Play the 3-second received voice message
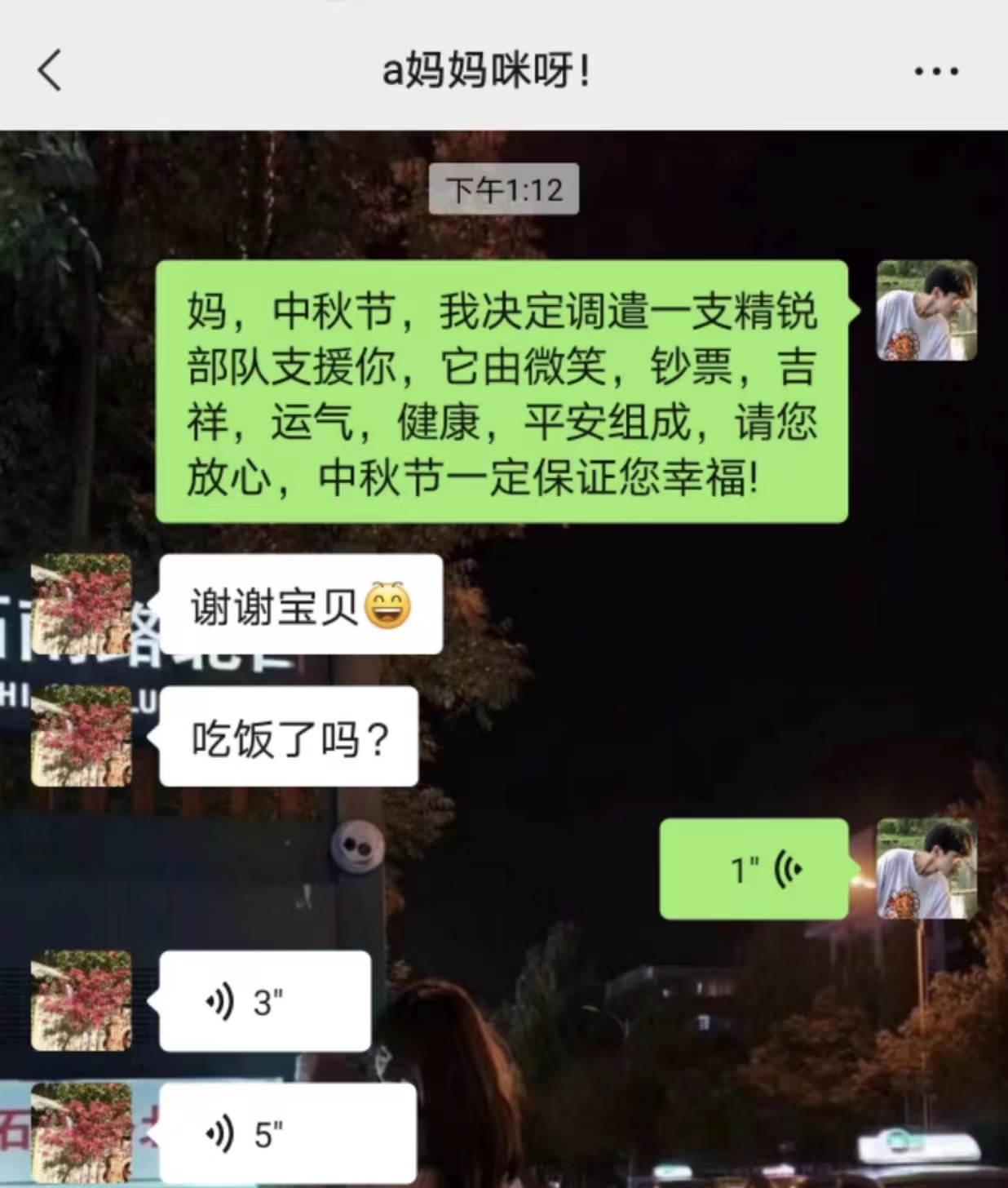Viewport: 1008px width, 1188px height. [264, 1001]
